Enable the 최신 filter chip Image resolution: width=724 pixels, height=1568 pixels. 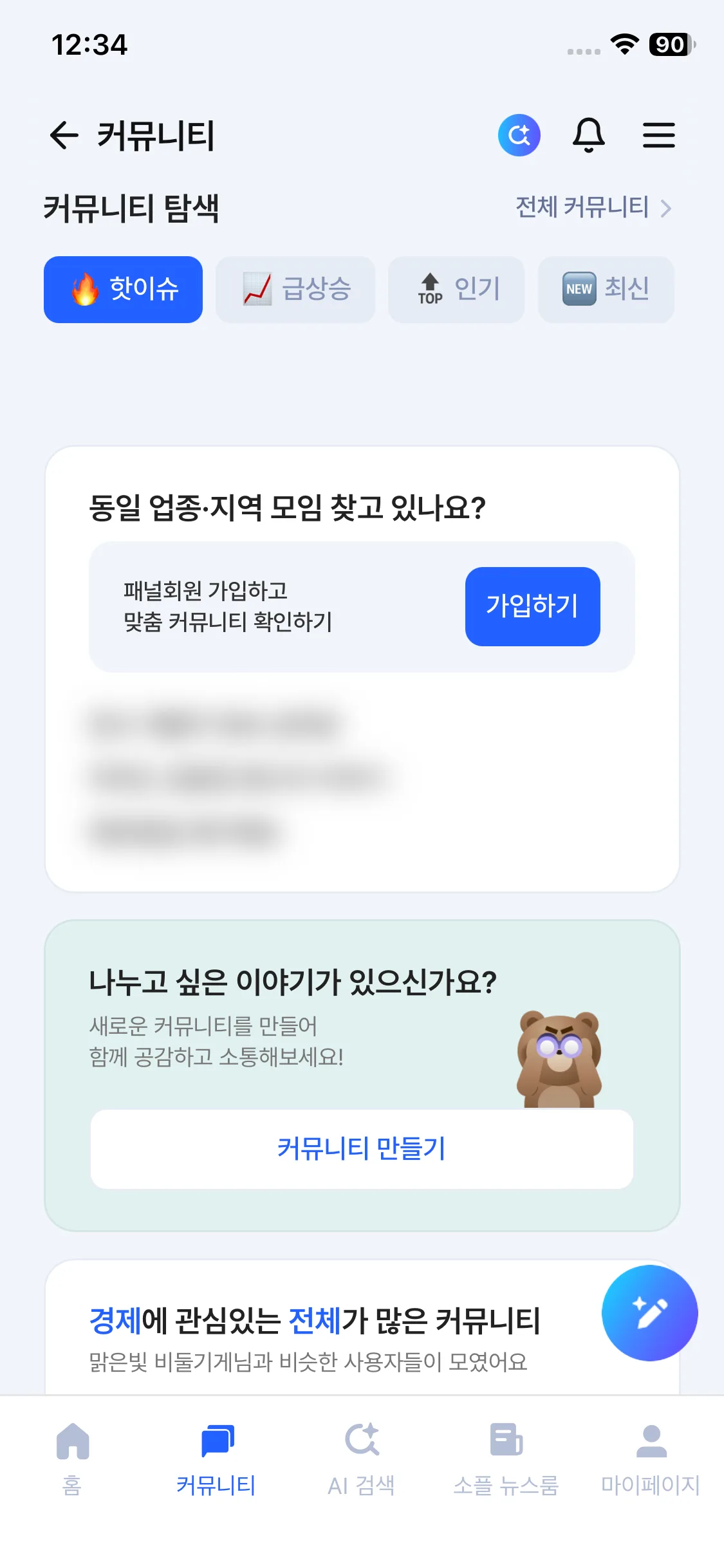click(x=606, y=289)
